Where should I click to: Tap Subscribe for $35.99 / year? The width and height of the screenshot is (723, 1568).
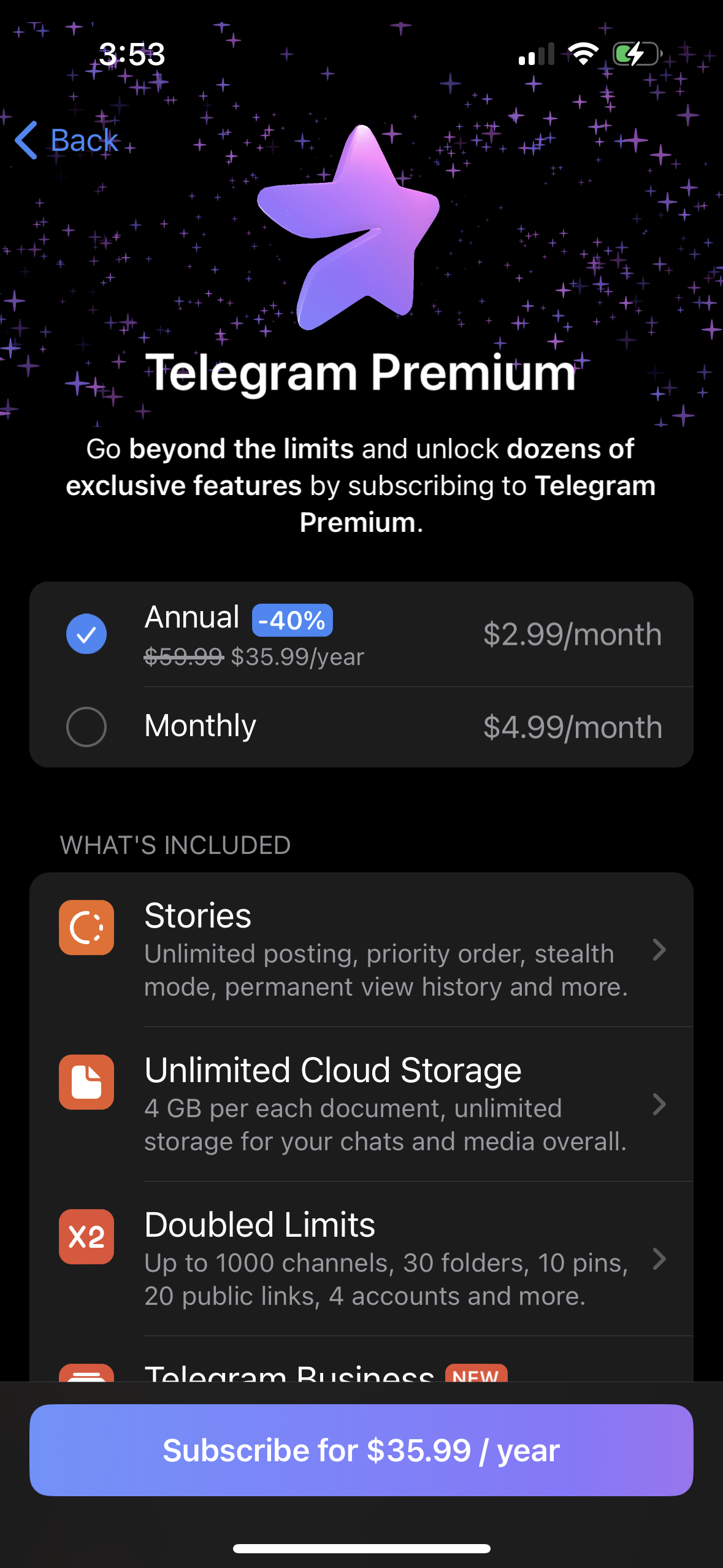click(x=361, y=1450)
